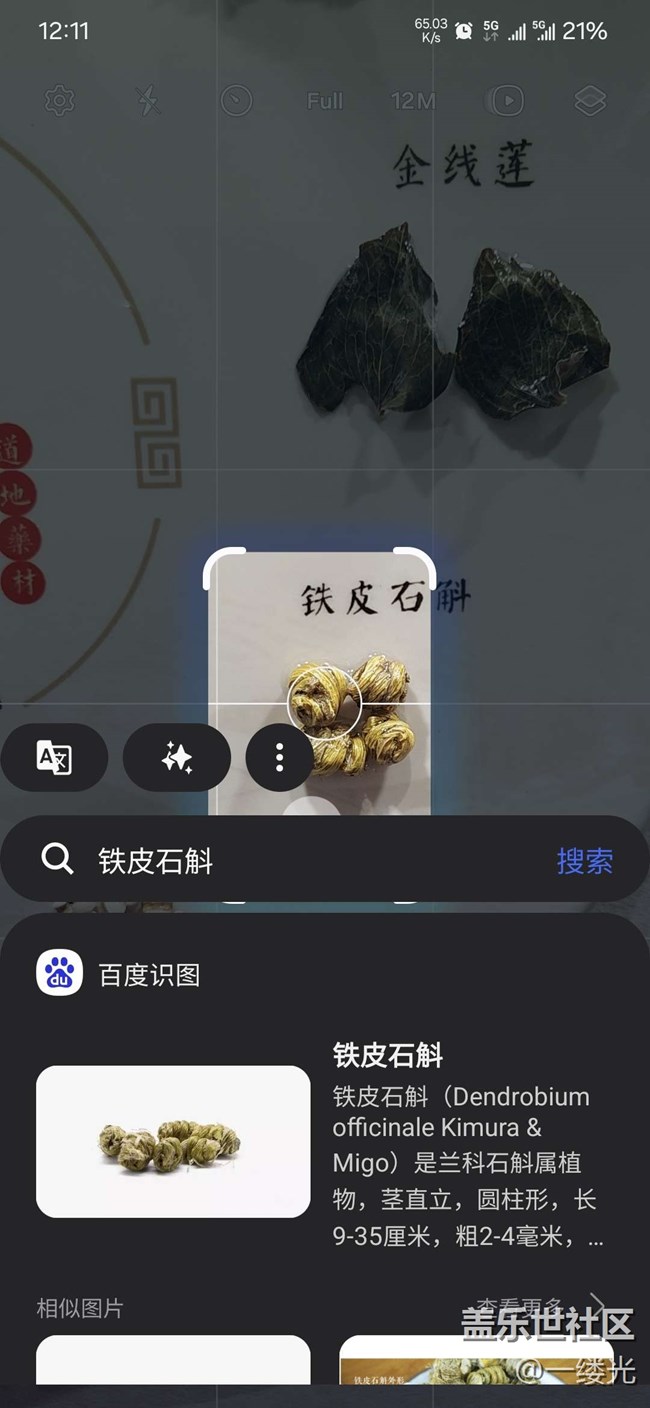Toggle the motion photo icon
This screenshot has width=650, height=1408.
pyautogui.click(x=506, y=100)
